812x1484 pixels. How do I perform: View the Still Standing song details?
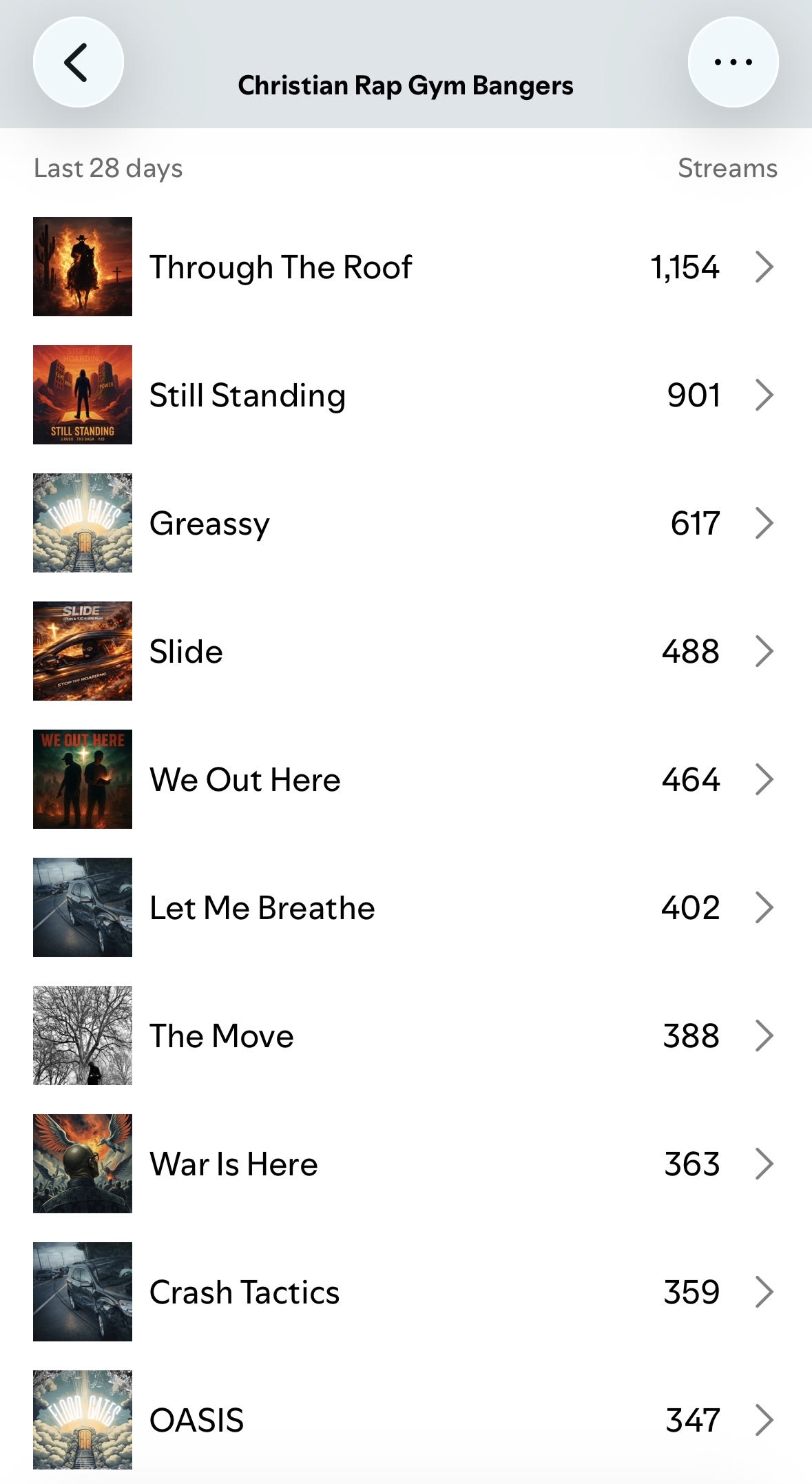pyautogui.click(x=406, y=395)
